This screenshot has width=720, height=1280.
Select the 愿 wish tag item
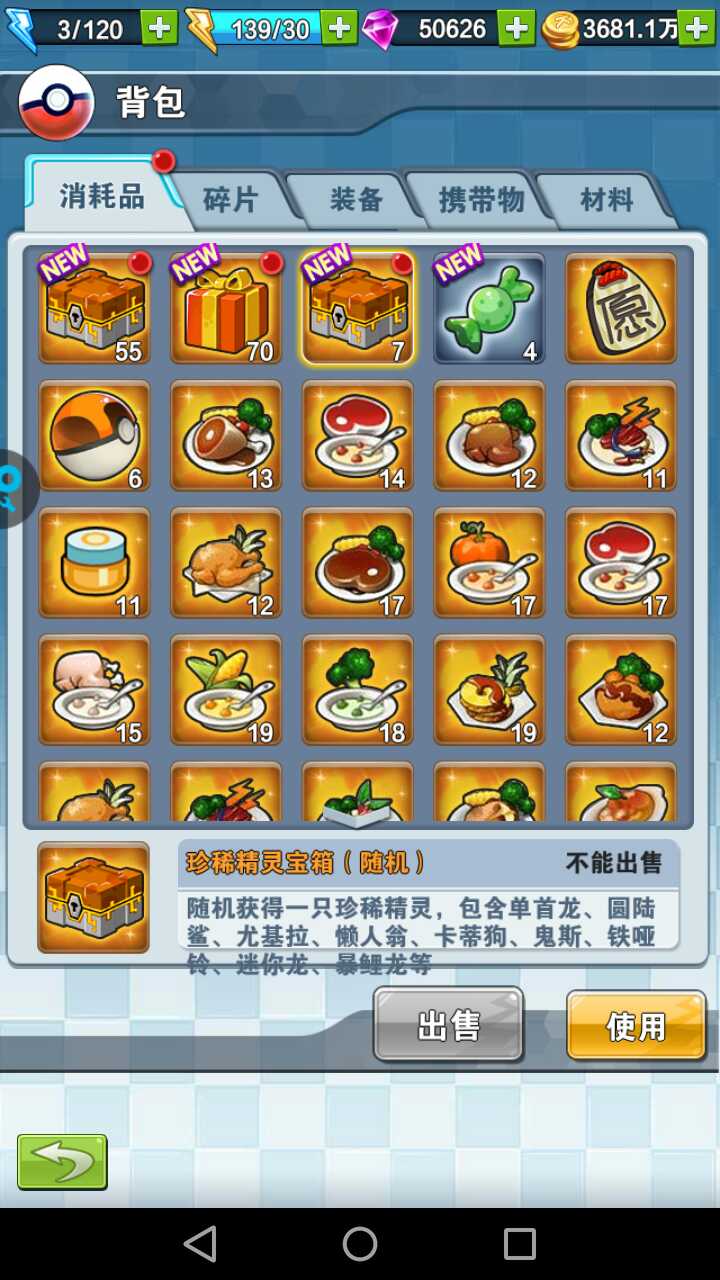[x=621, y=308]
